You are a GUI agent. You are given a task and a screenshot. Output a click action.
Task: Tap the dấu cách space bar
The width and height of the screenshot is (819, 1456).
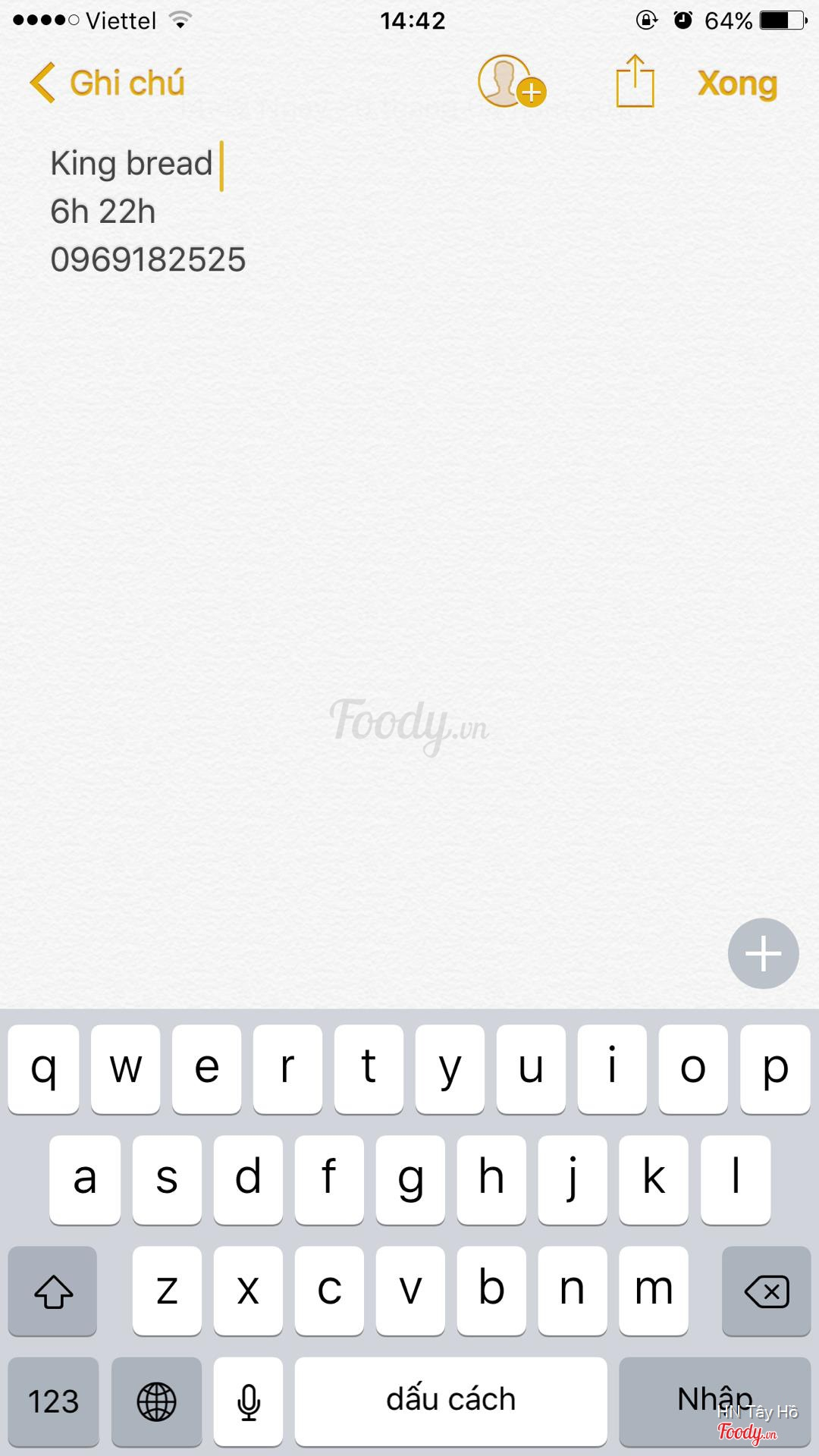coord(450,1401)
